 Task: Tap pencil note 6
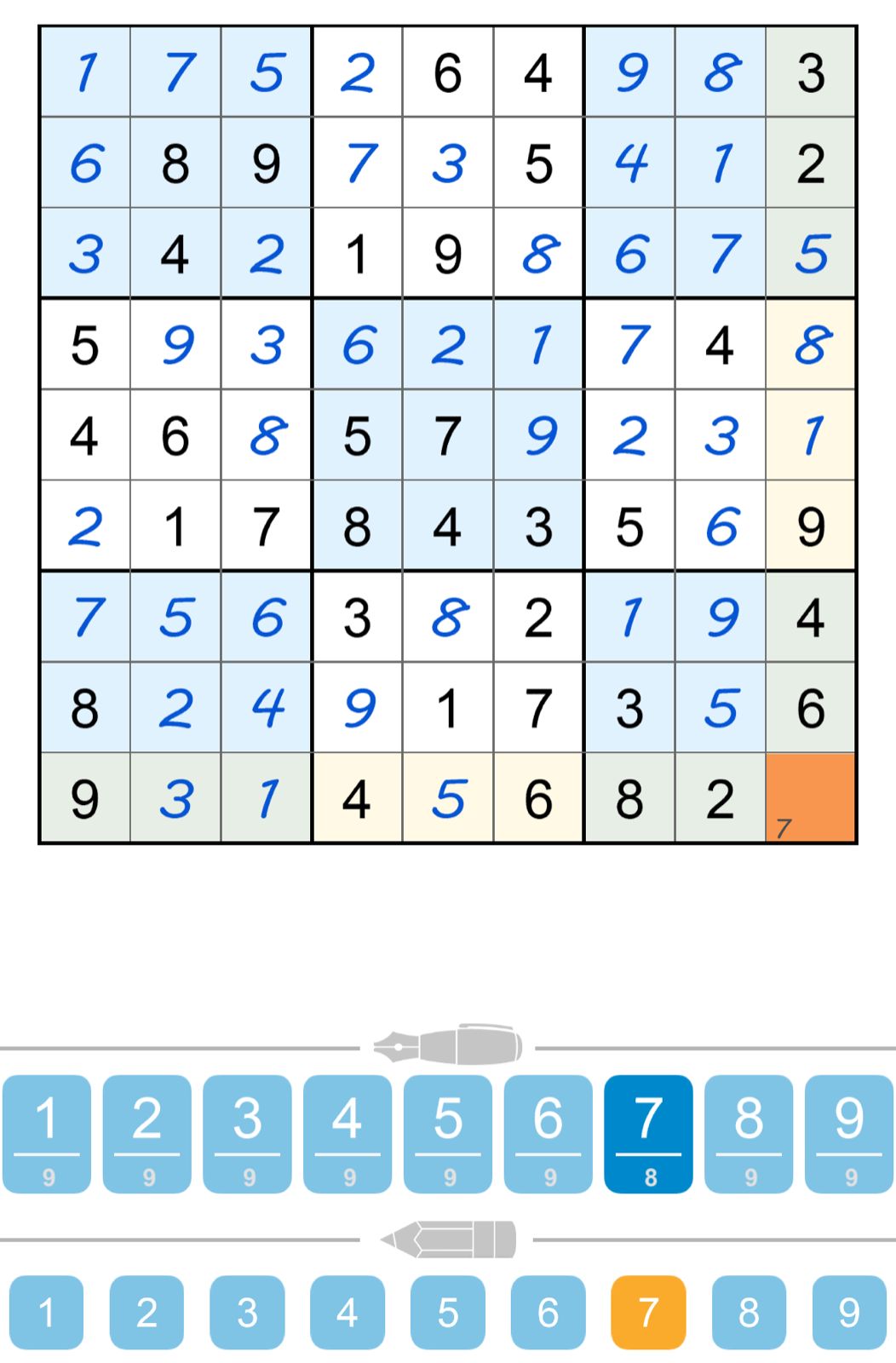point(549,1312)
